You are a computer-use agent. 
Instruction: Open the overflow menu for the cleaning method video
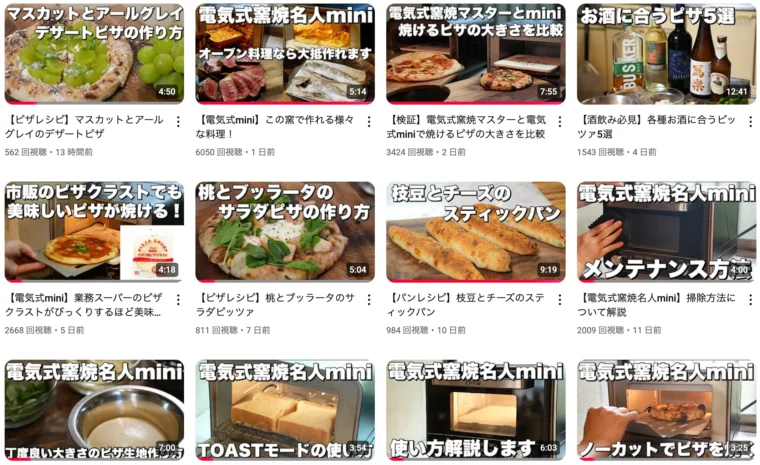(750, 299)
